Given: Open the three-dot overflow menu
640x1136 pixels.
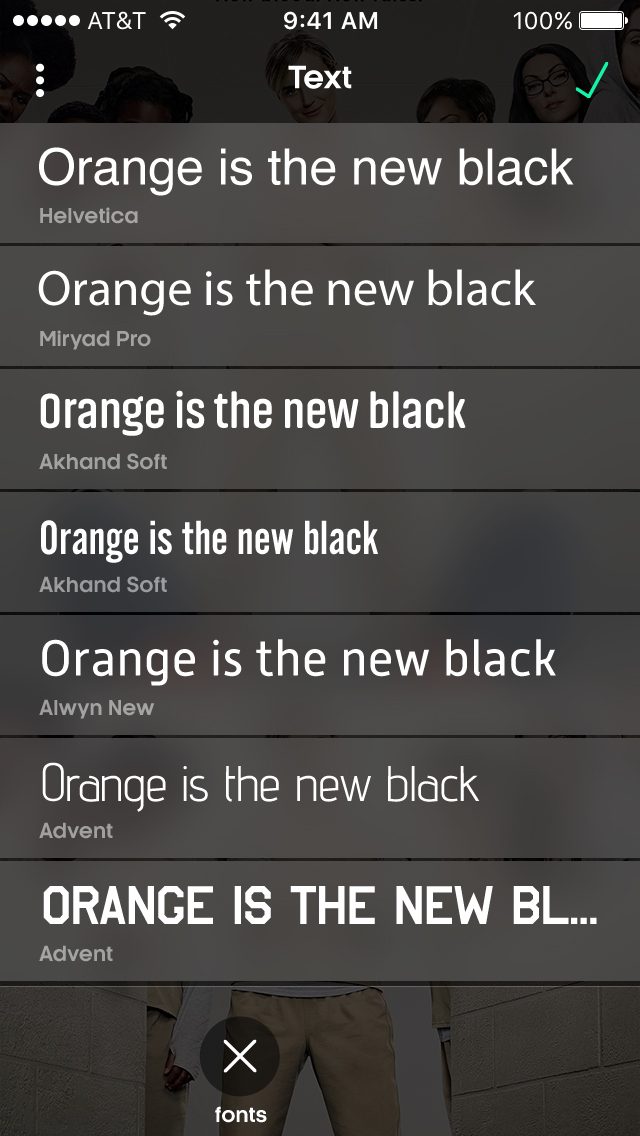Looking at the screenshot, I should coord(40,80).
